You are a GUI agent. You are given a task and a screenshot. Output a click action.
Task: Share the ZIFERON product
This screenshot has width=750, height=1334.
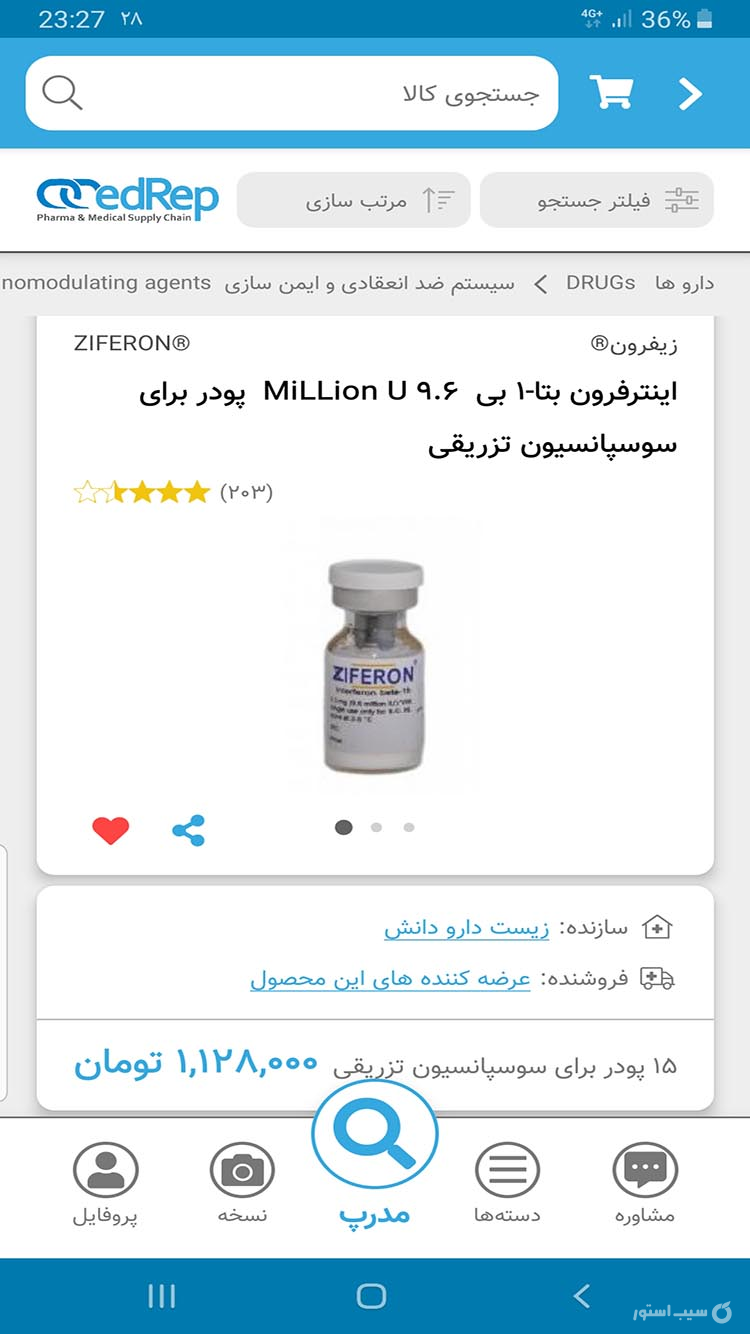(189, 827)
